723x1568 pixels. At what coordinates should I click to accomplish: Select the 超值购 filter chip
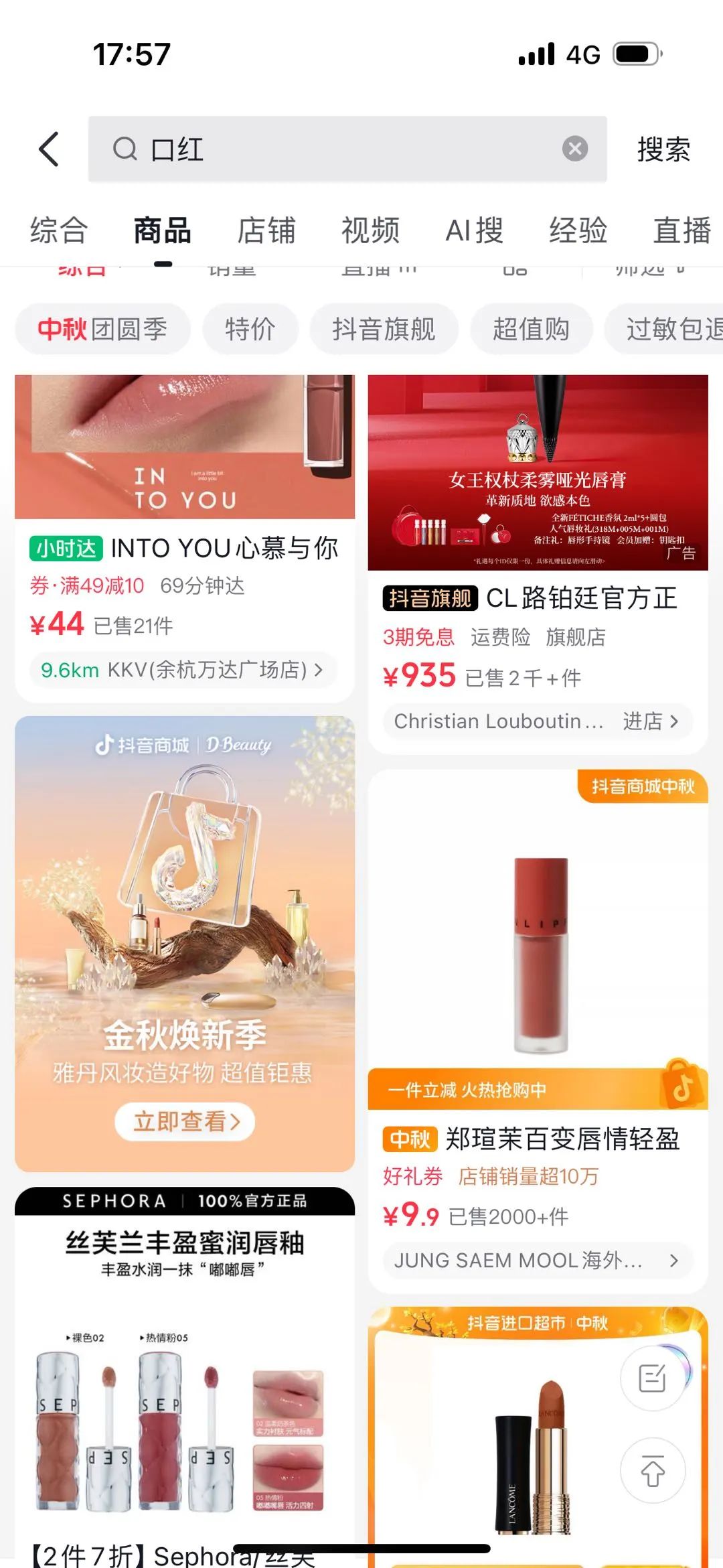[531, 329]
